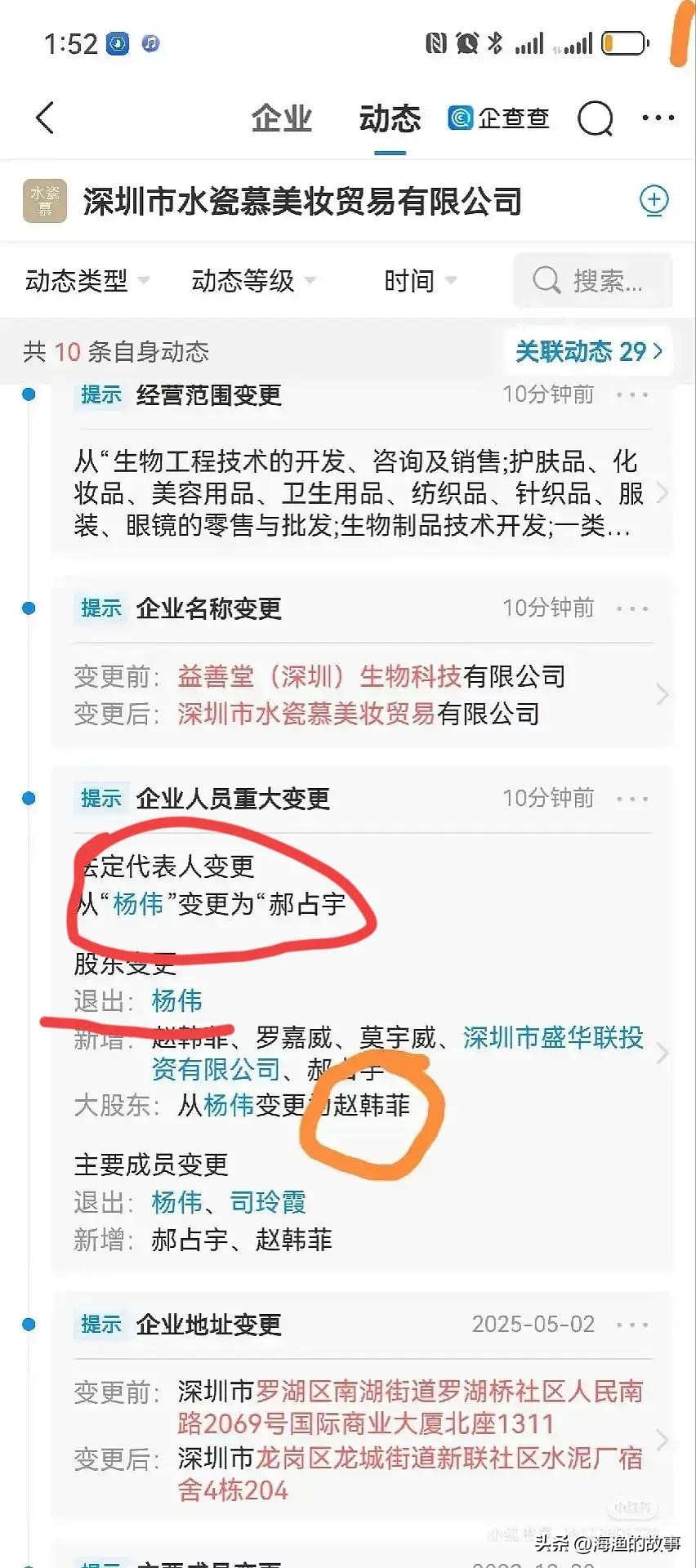Open 司玲霞's profile link

coord(268,1202)
